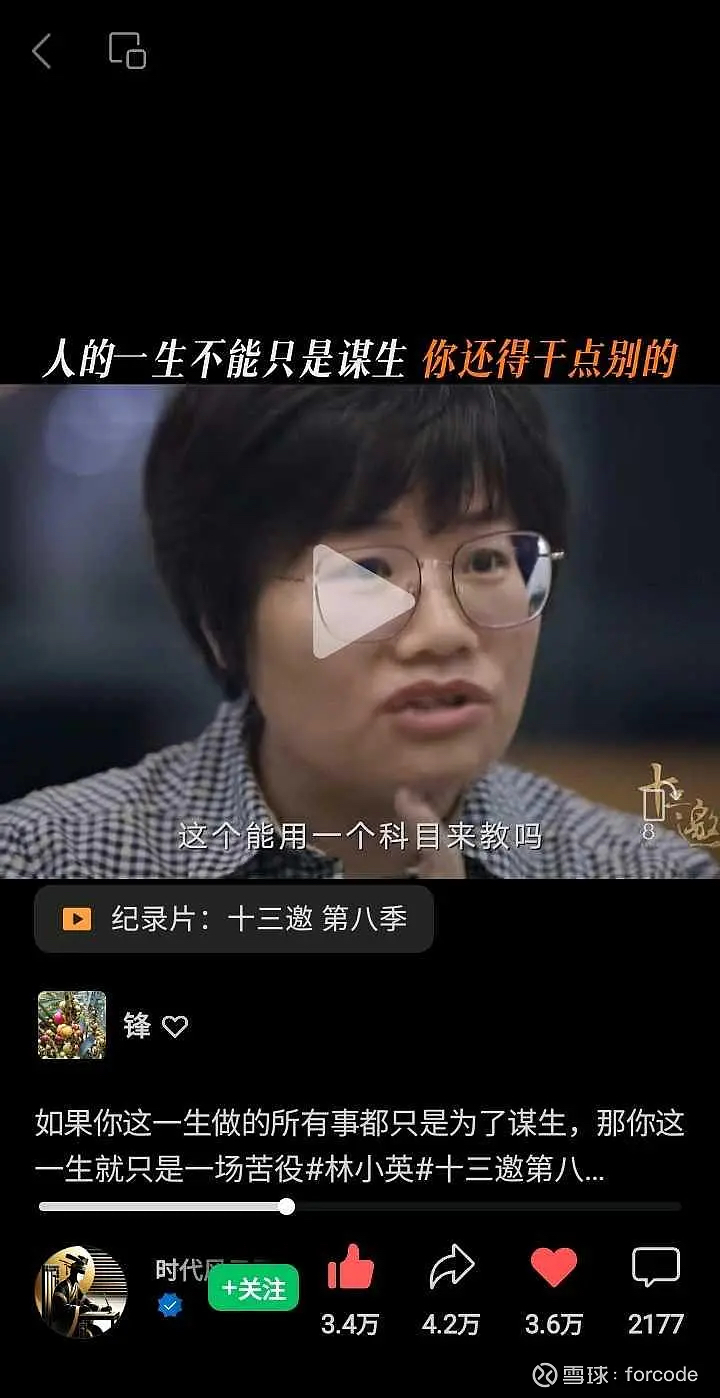Open the floating window mode icon
Screen dimensions: 720x1398
tap(127, 50)
